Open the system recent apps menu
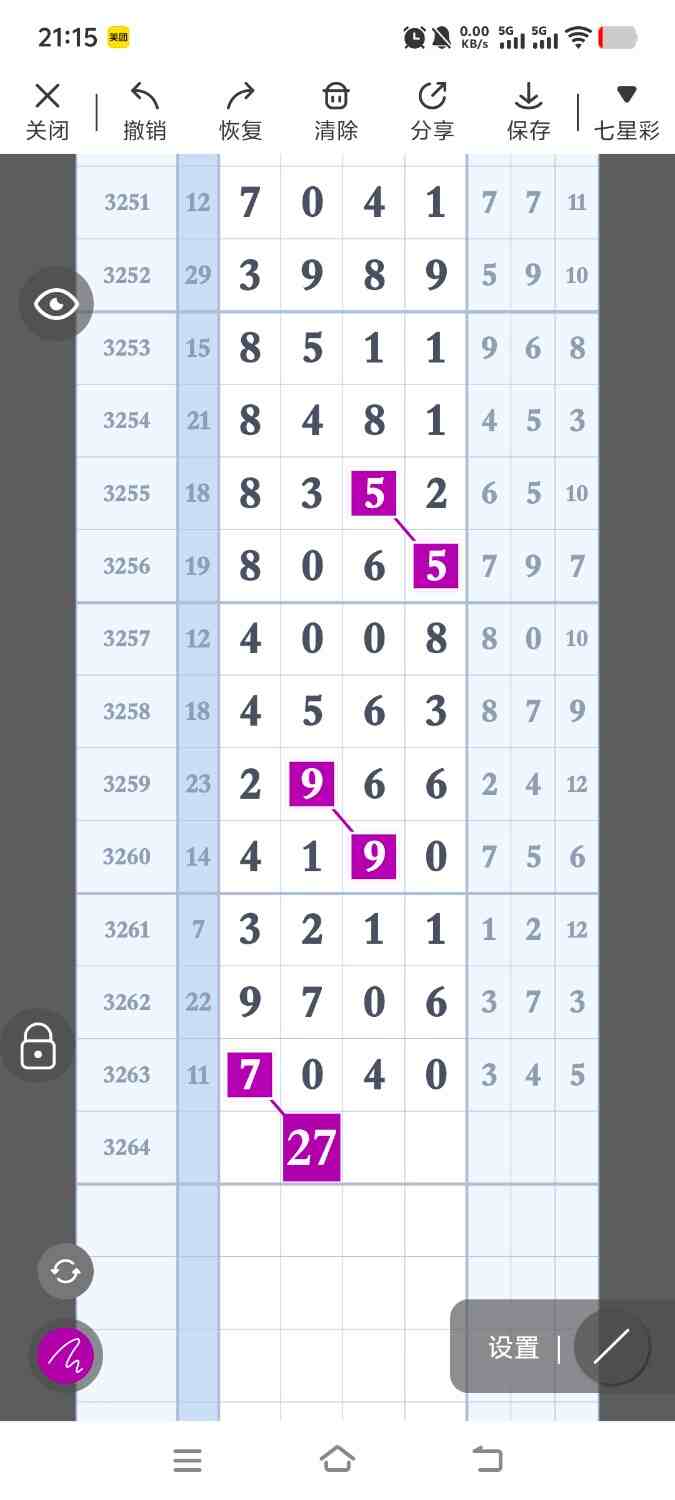This screenshot has height=1500, width=675. pos(187,1460)
